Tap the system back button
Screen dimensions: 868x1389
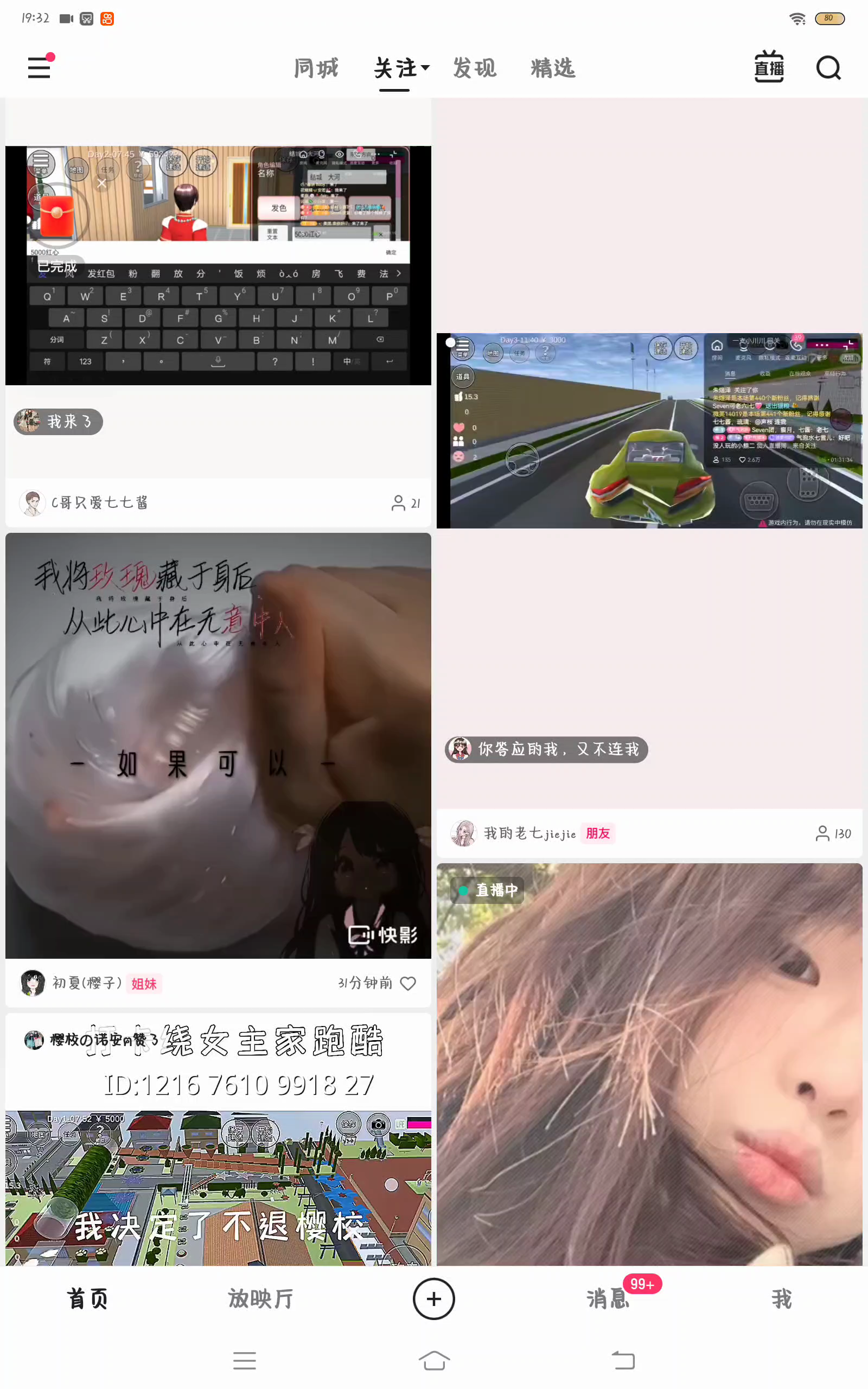click(623, 1360)
